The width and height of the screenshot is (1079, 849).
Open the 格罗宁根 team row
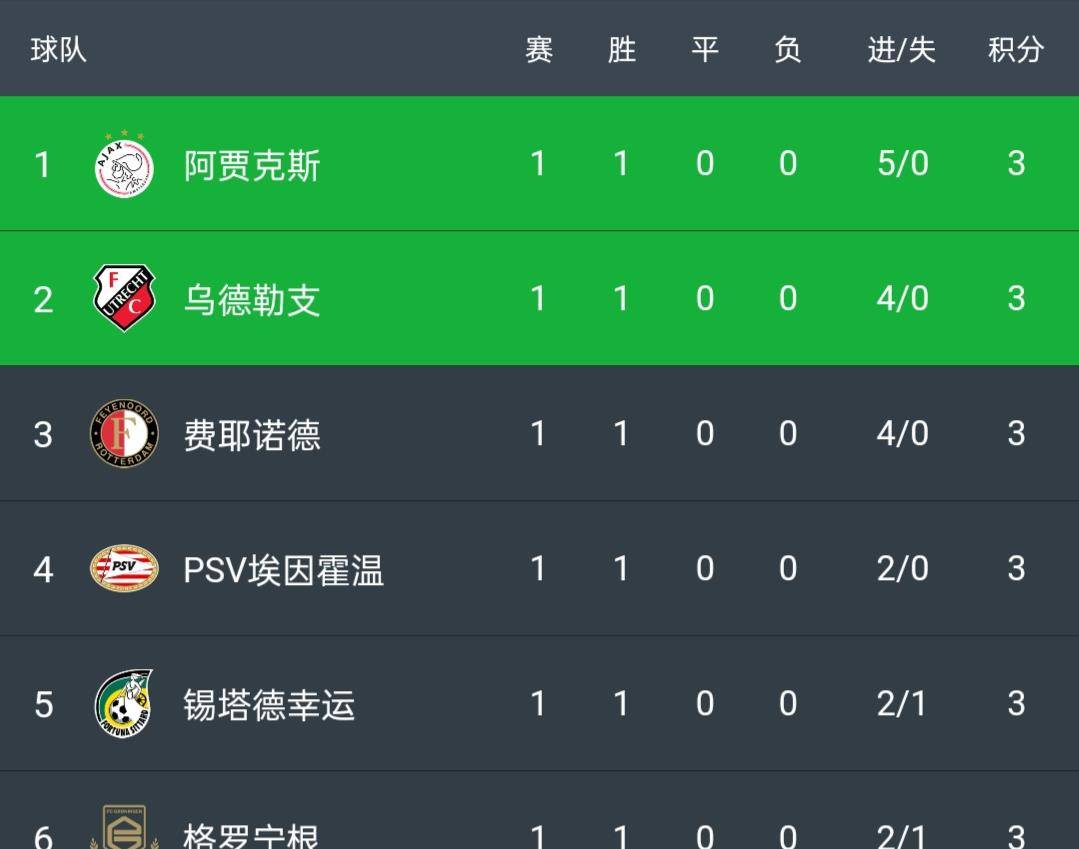[x=252, y=832]
